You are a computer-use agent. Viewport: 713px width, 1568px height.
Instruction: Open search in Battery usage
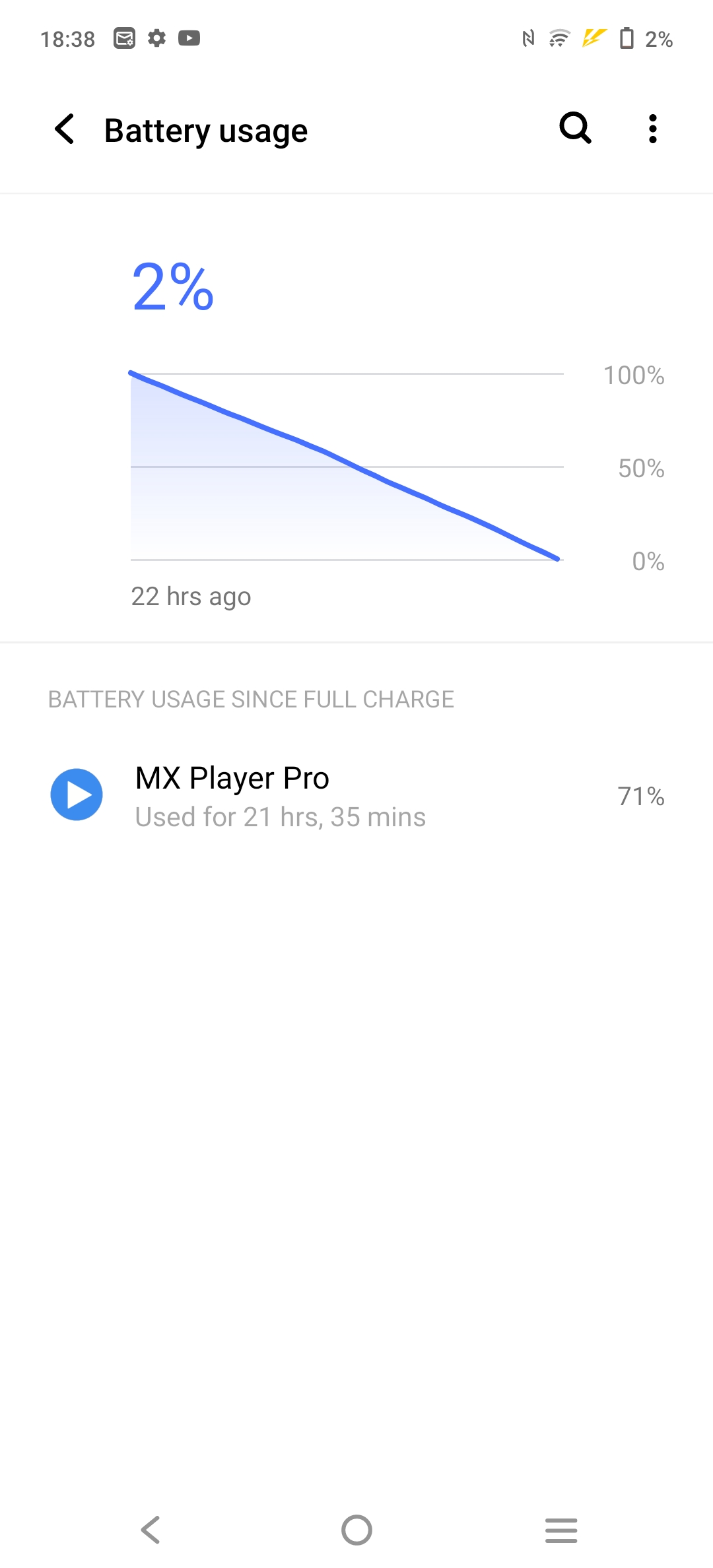click(x=575, y=128)
